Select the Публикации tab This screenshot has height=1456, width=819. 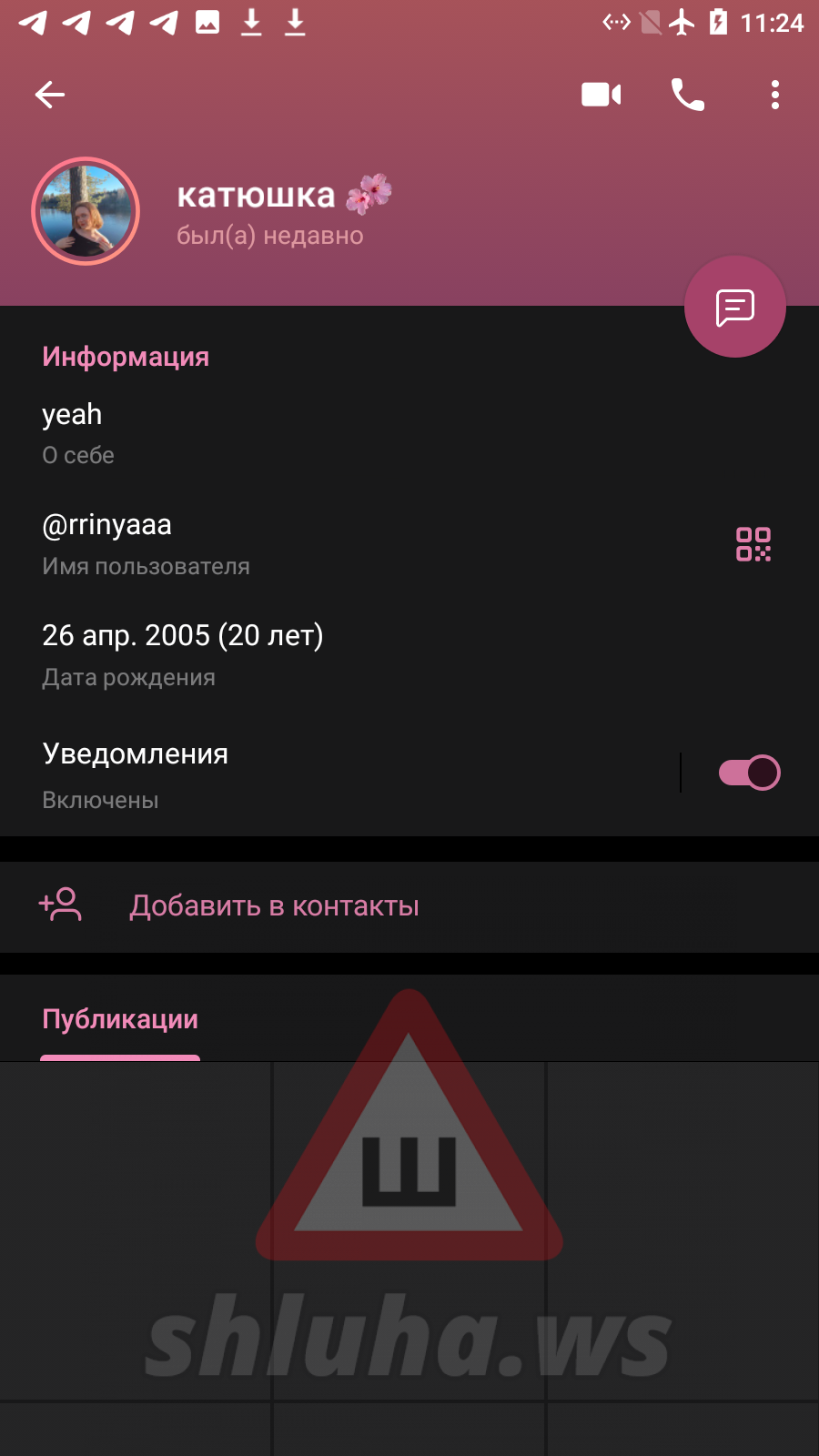pos(120,1020)
